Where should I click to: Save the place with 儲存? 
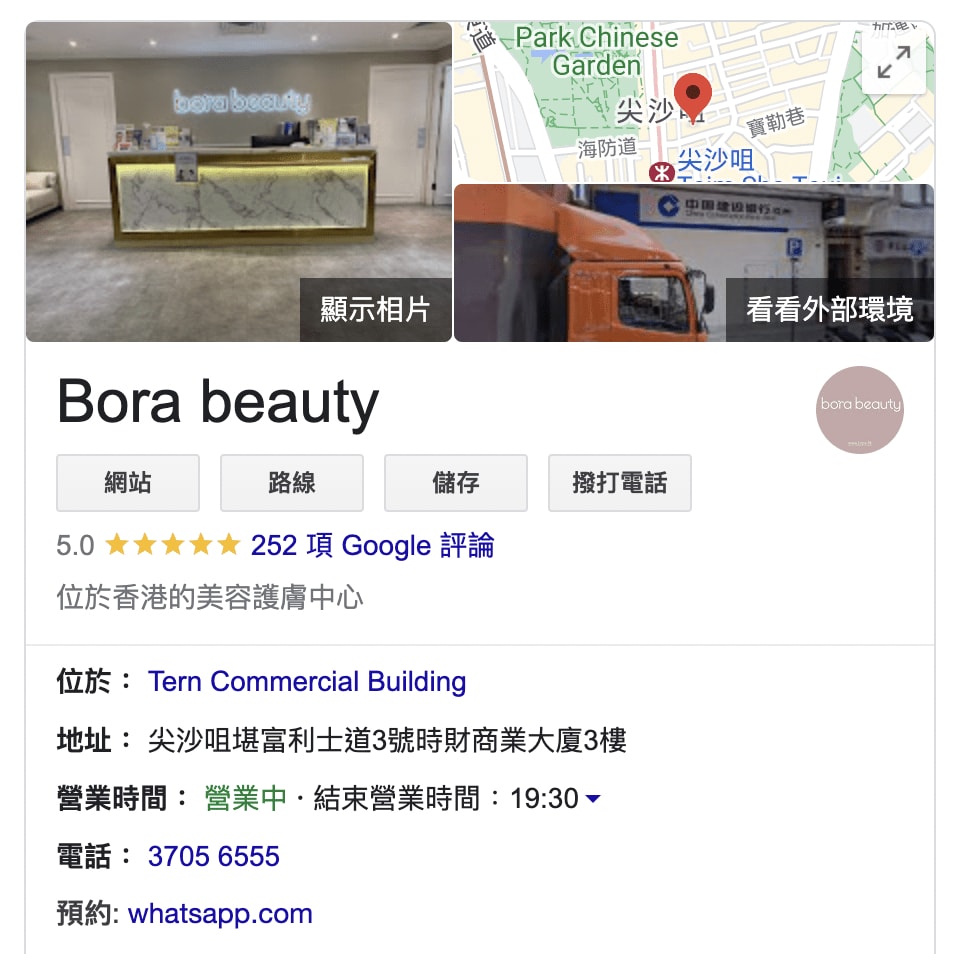[x=456, y=483]
